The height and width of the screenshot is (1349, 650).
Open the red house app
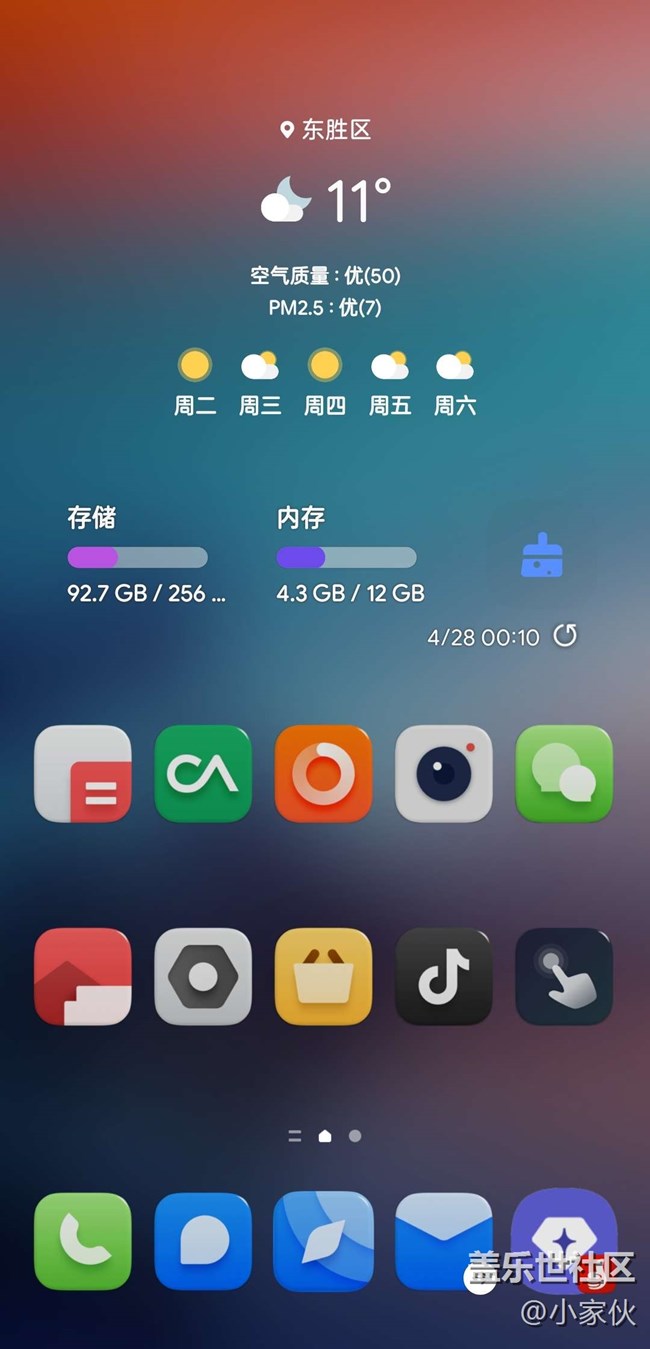click(x=83, y=976)
